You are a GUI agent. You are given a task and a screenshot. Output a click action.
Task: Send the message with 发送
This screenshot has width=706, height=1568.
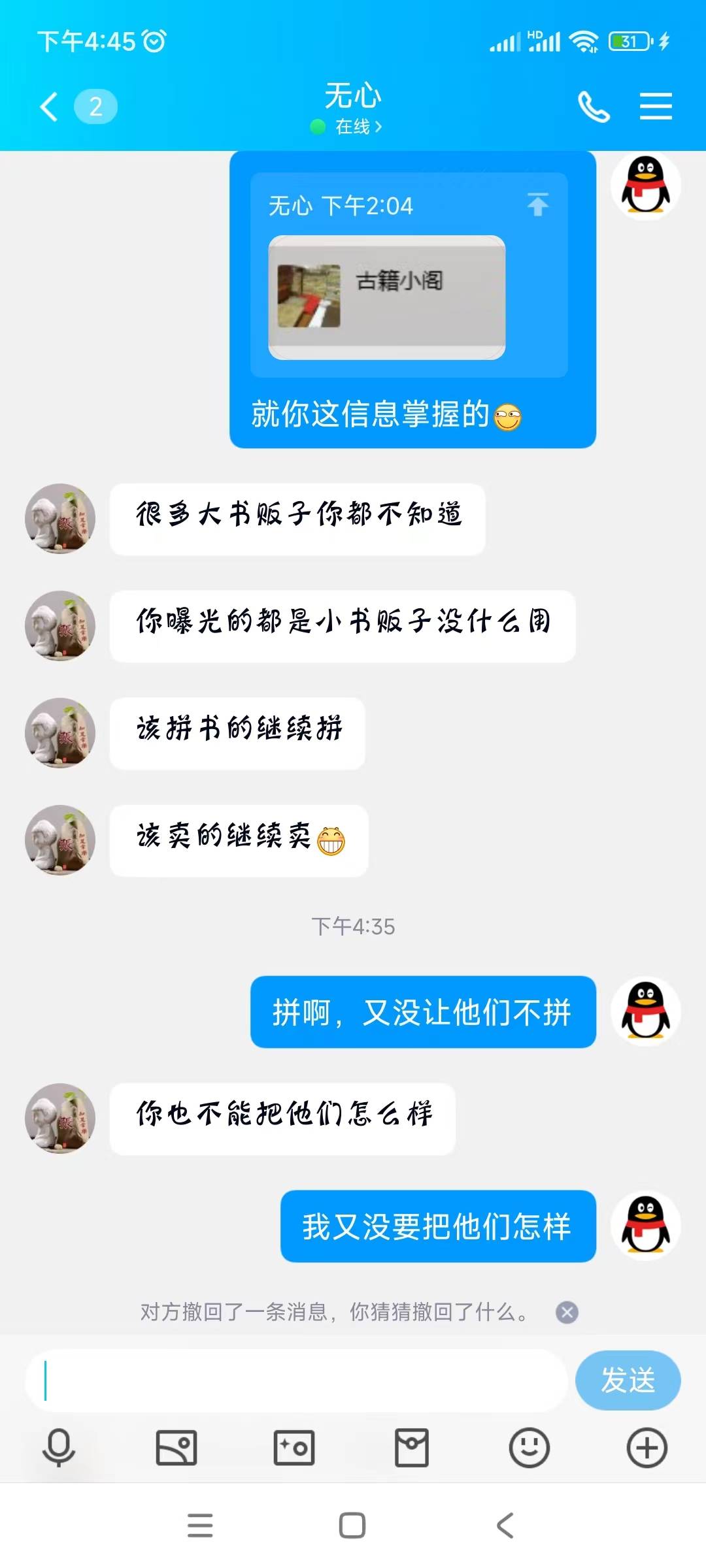tap(628, 1380)
